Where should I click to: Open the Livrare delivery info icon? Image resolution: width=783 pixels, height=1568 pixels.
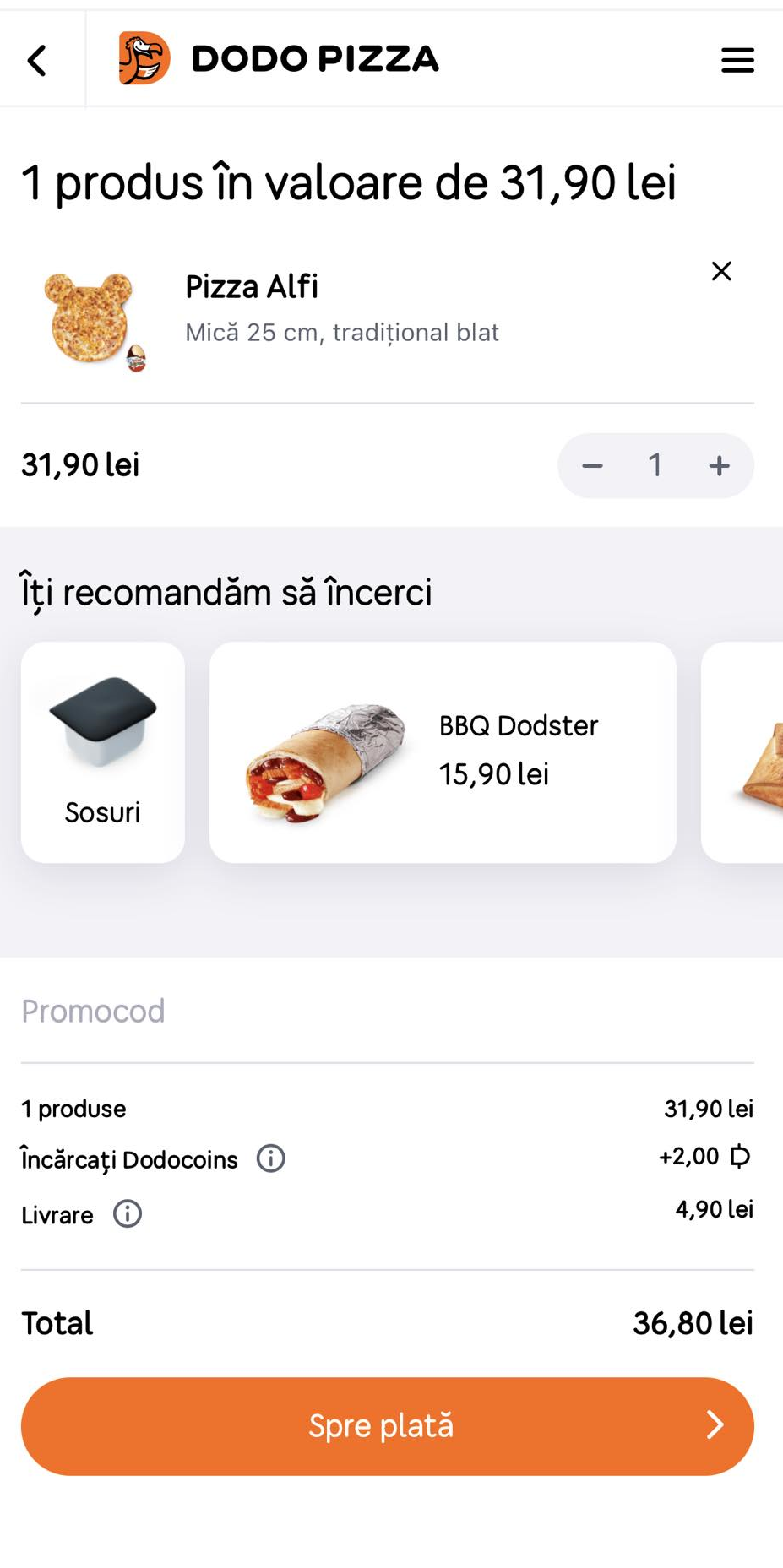[127, 1214]
